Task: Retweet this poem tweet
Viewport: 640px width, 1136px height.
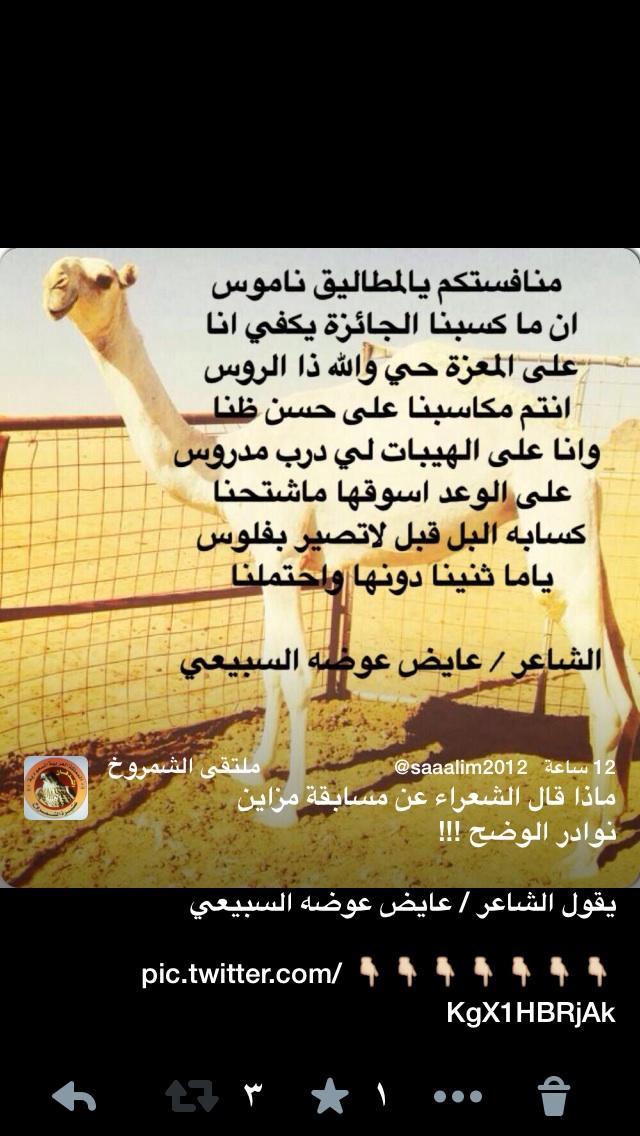Action: tap(191, 1096)
